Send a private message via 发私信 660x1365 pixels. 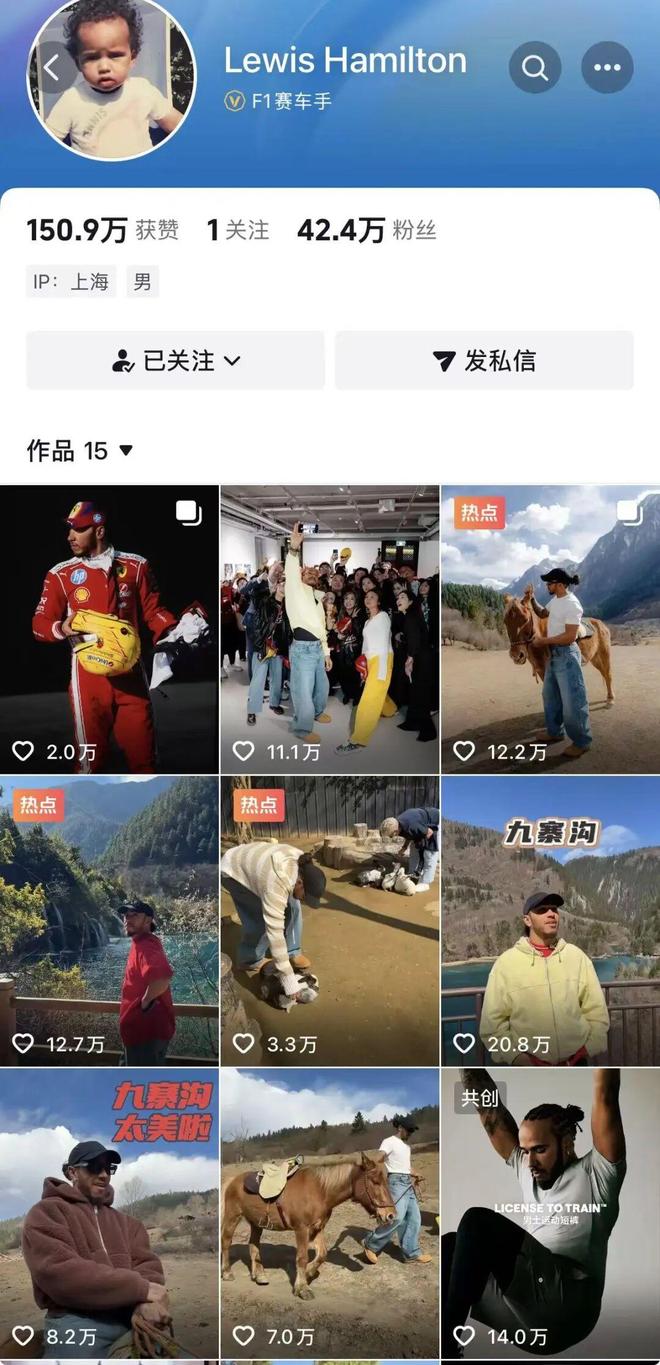484,361
